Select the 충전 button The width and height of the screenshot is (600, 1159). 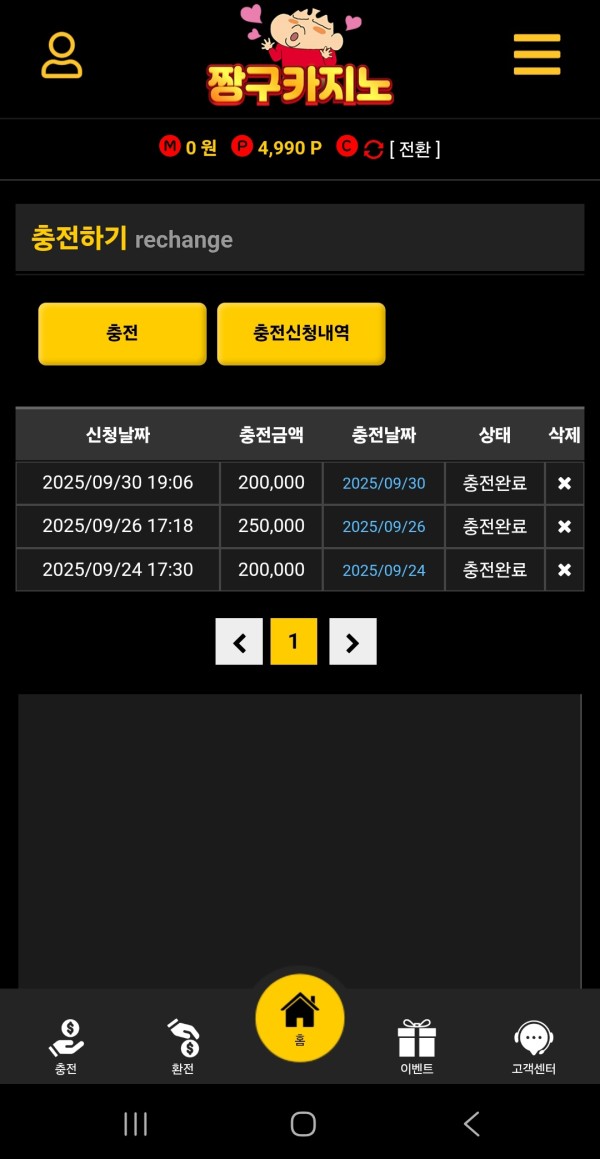(122, 334)
